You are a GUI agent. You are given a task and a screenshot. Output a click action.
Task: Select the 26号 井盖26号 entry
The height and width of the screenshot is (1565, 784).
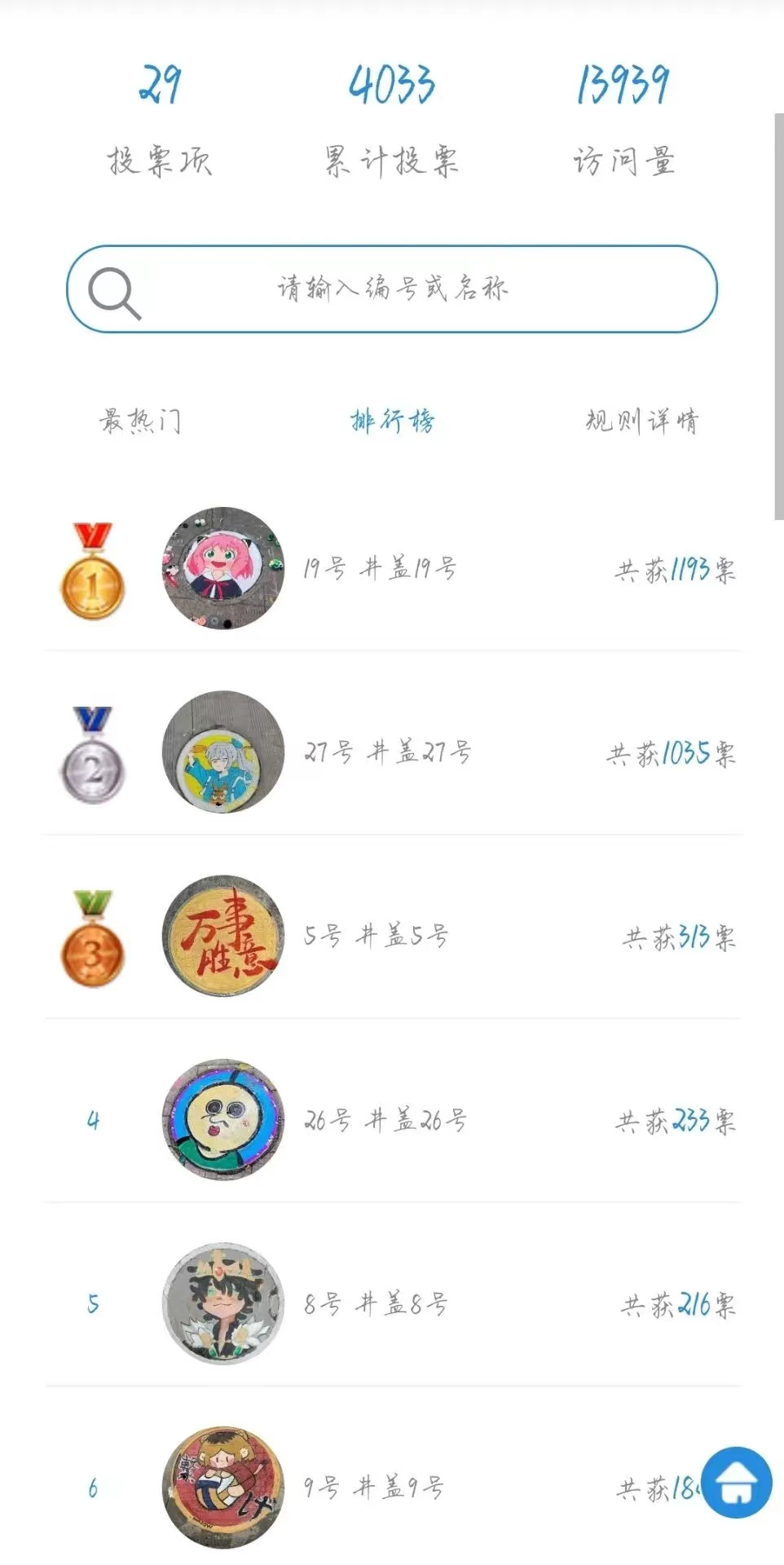point(385,1120)
